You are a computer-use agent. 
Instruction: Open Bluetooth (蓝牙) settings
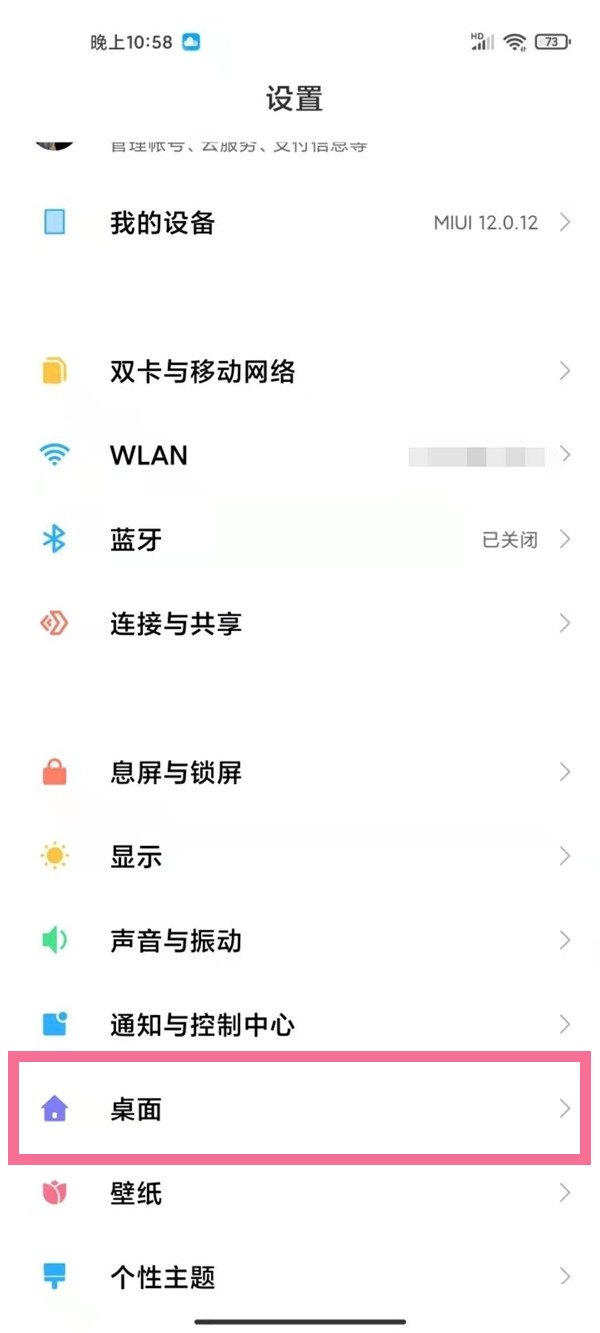[300, 540]
